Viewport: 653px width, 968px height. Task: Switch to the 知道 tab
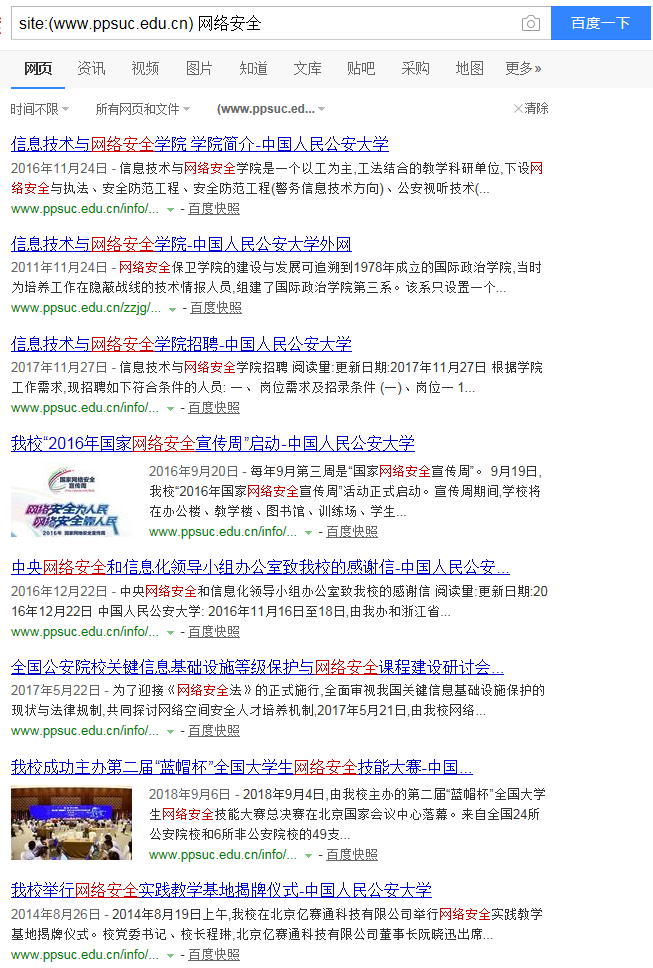[x=253, y=68]
